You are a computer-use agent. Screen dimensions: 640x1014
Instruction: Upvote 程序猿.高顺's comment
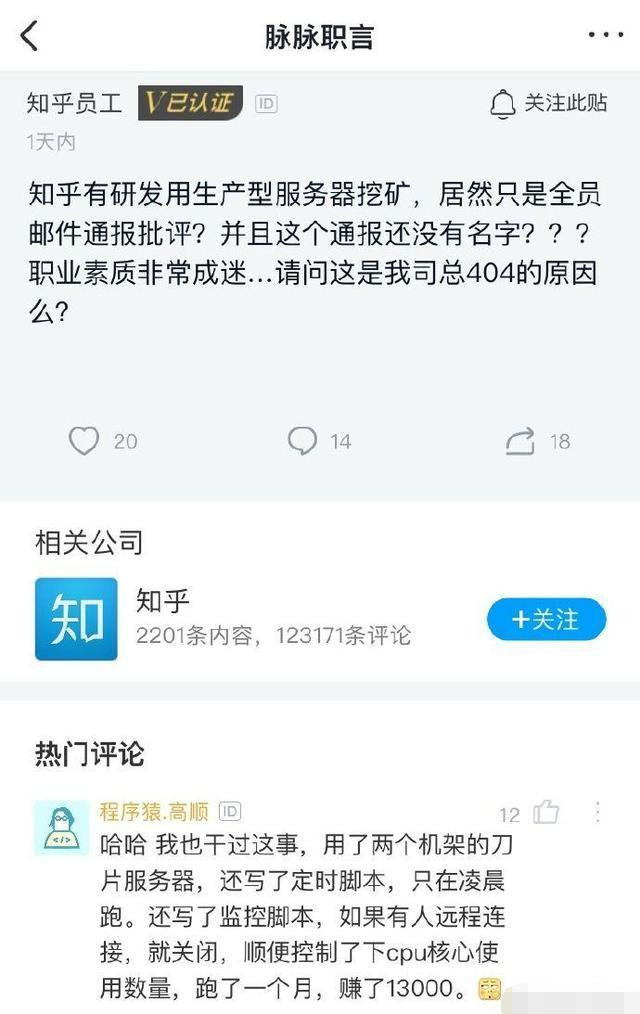click(x=546, y=812)
